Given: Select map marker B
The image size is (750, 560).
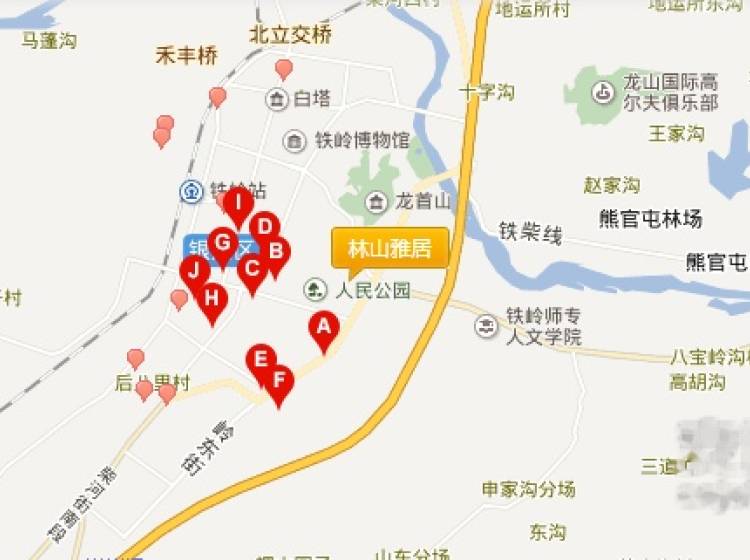Looking at the screenshot, I should (x=276, y=251).
